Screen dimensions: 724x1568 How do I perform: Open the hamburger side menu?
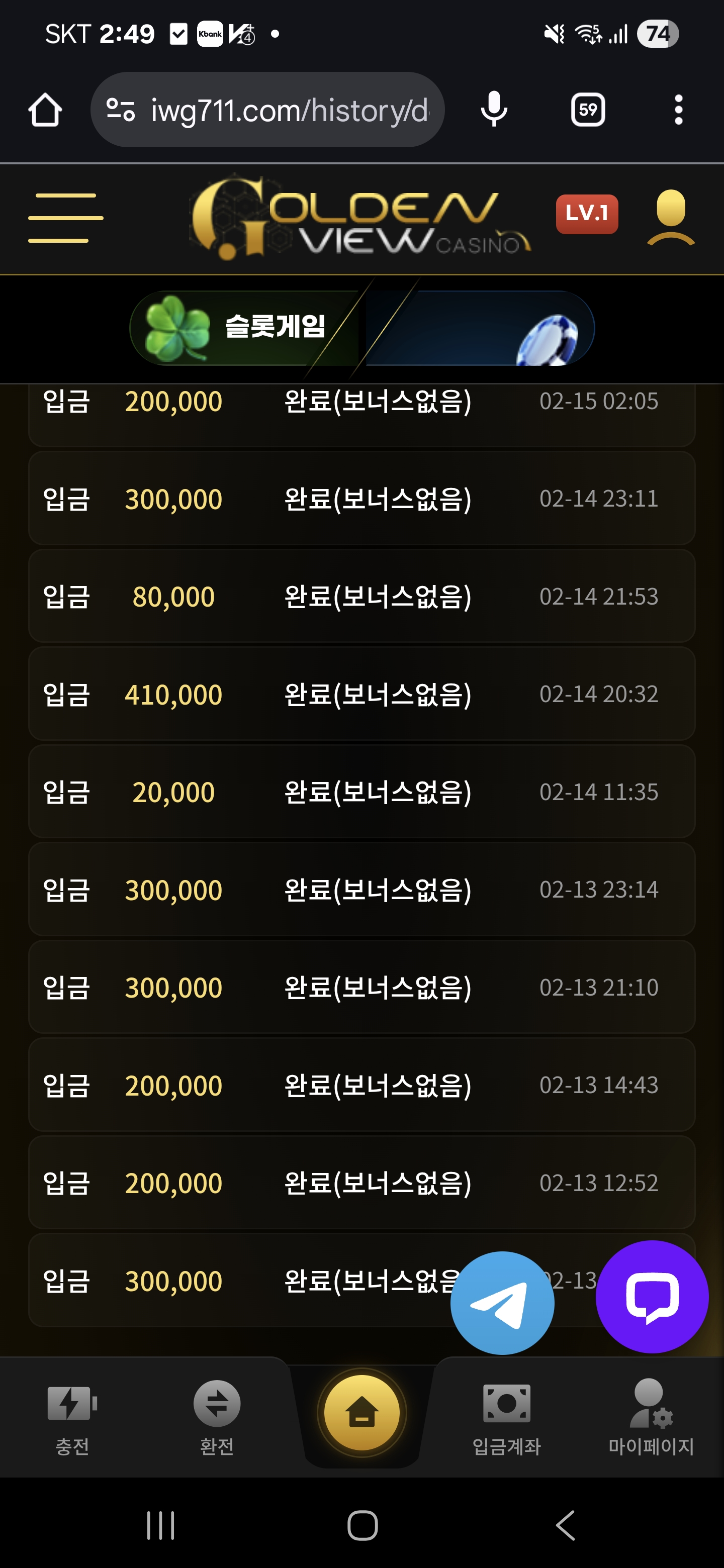click(65, 218)
